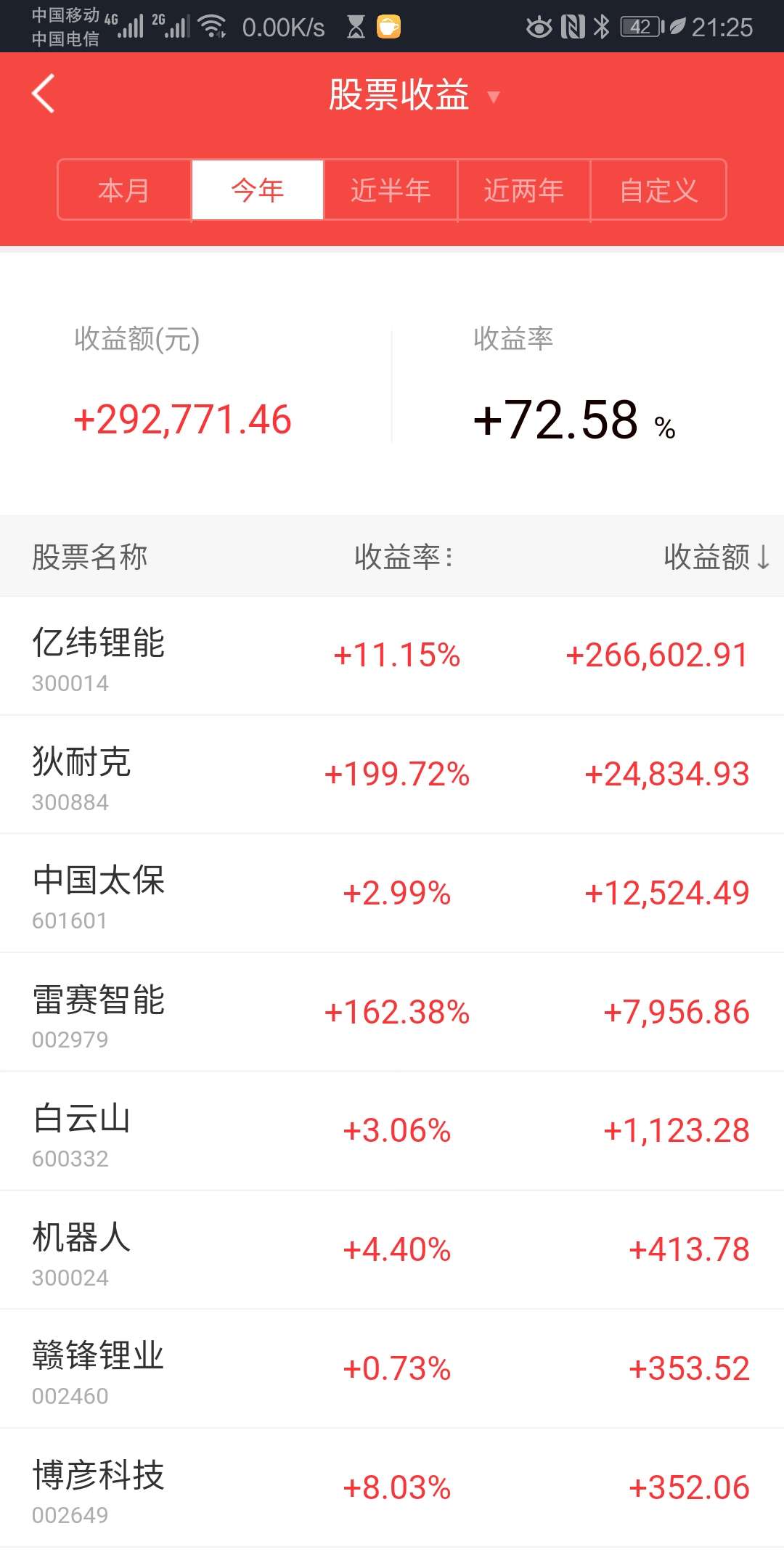784x1568 pixels.
Task: Tap the 收益额 +292,771.46 figure
Action: pyautogui.click(x=182, y=419)
